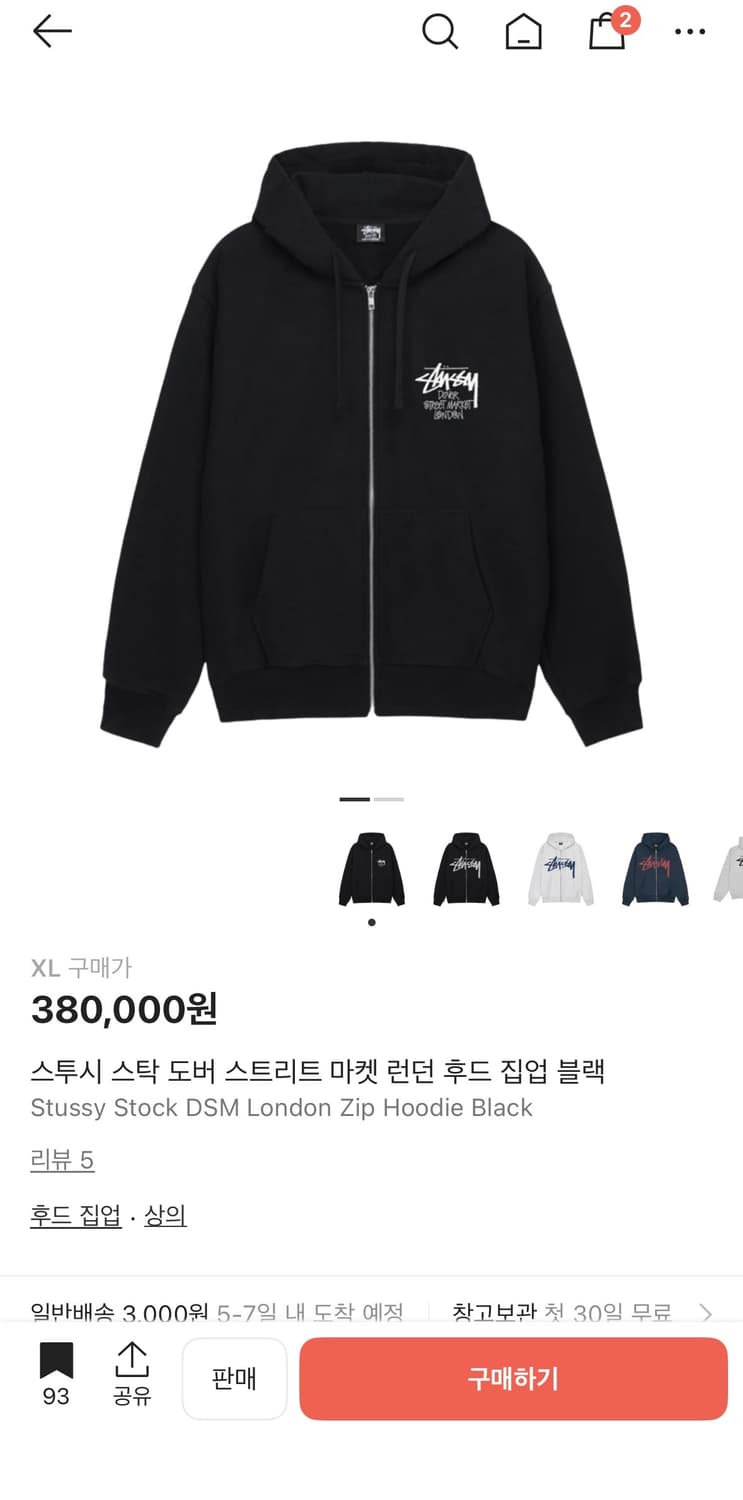Screen dimensions: 743x1500
Task: Open the XL size selector
Action: 44,968
